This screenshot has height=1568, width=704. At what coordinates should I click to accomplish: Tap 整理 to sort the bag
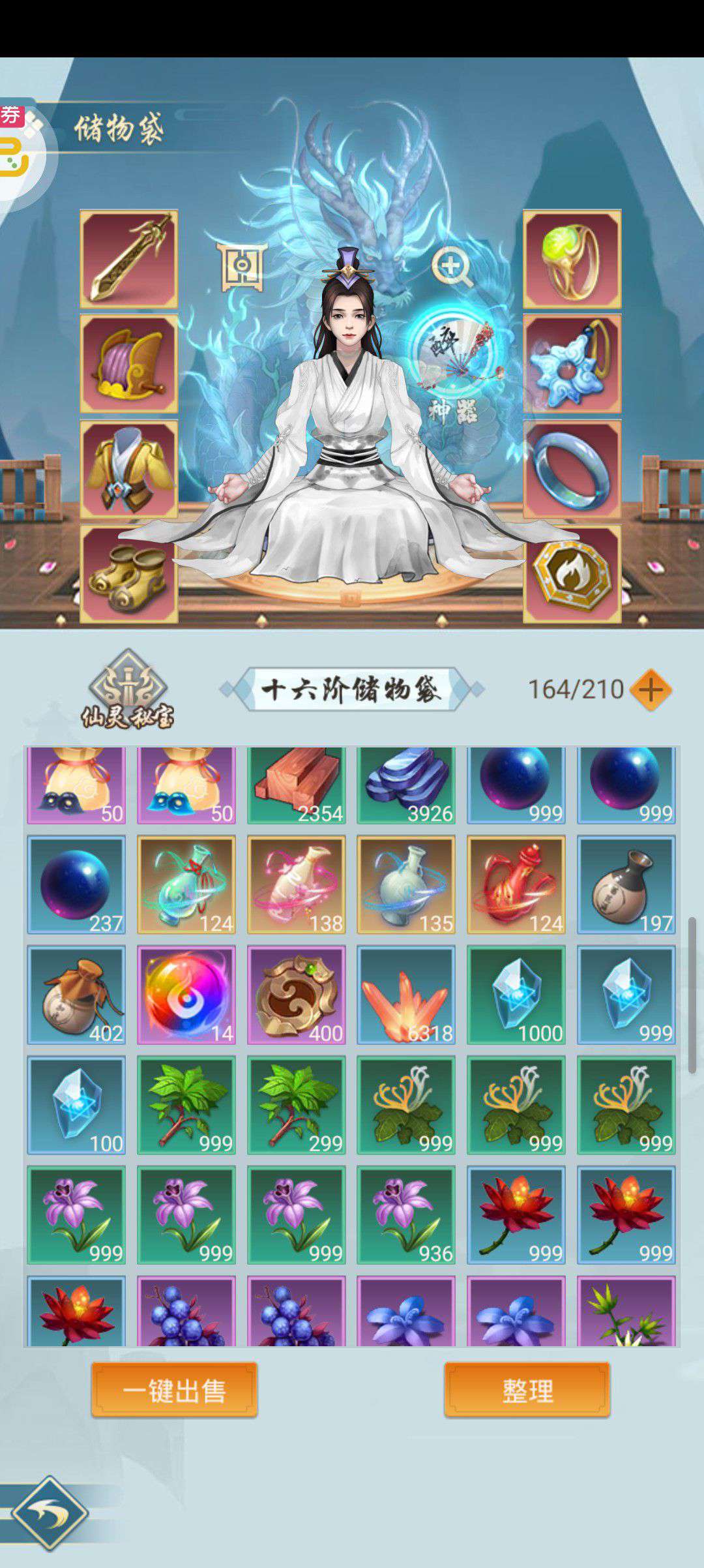pyautogui.click(x=527, y=1390)
